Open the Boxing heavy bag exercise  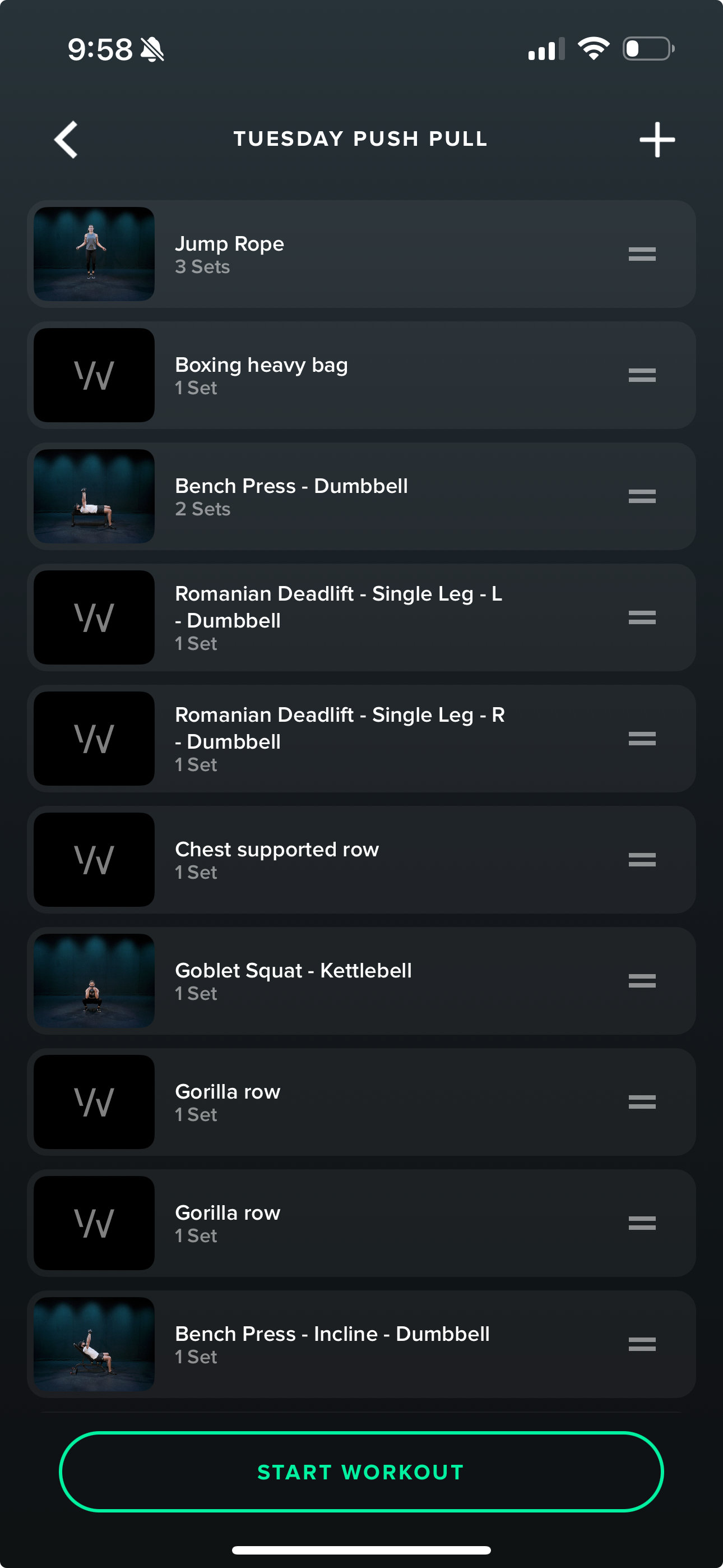(341, 375)
